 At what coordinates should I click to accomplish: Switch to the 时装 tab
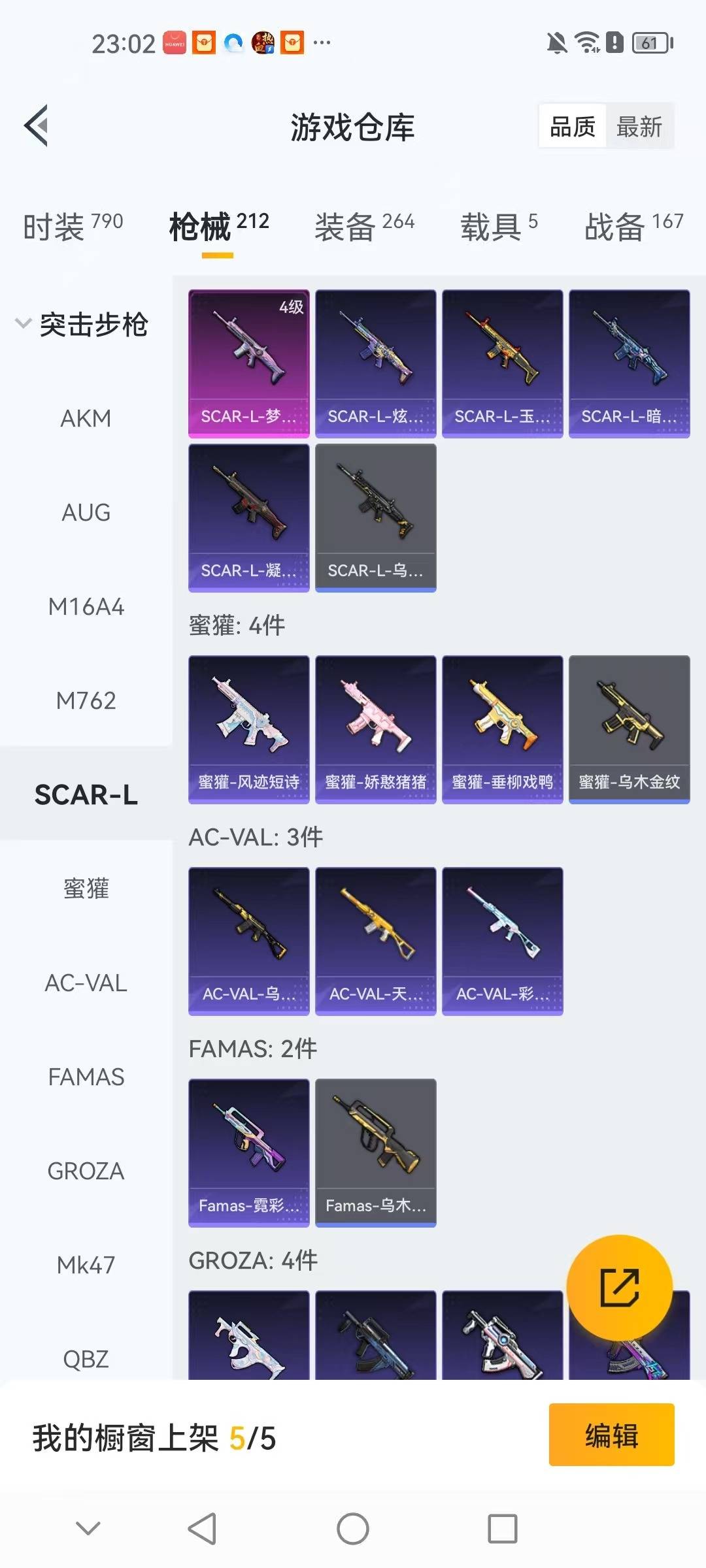[73, 227]
